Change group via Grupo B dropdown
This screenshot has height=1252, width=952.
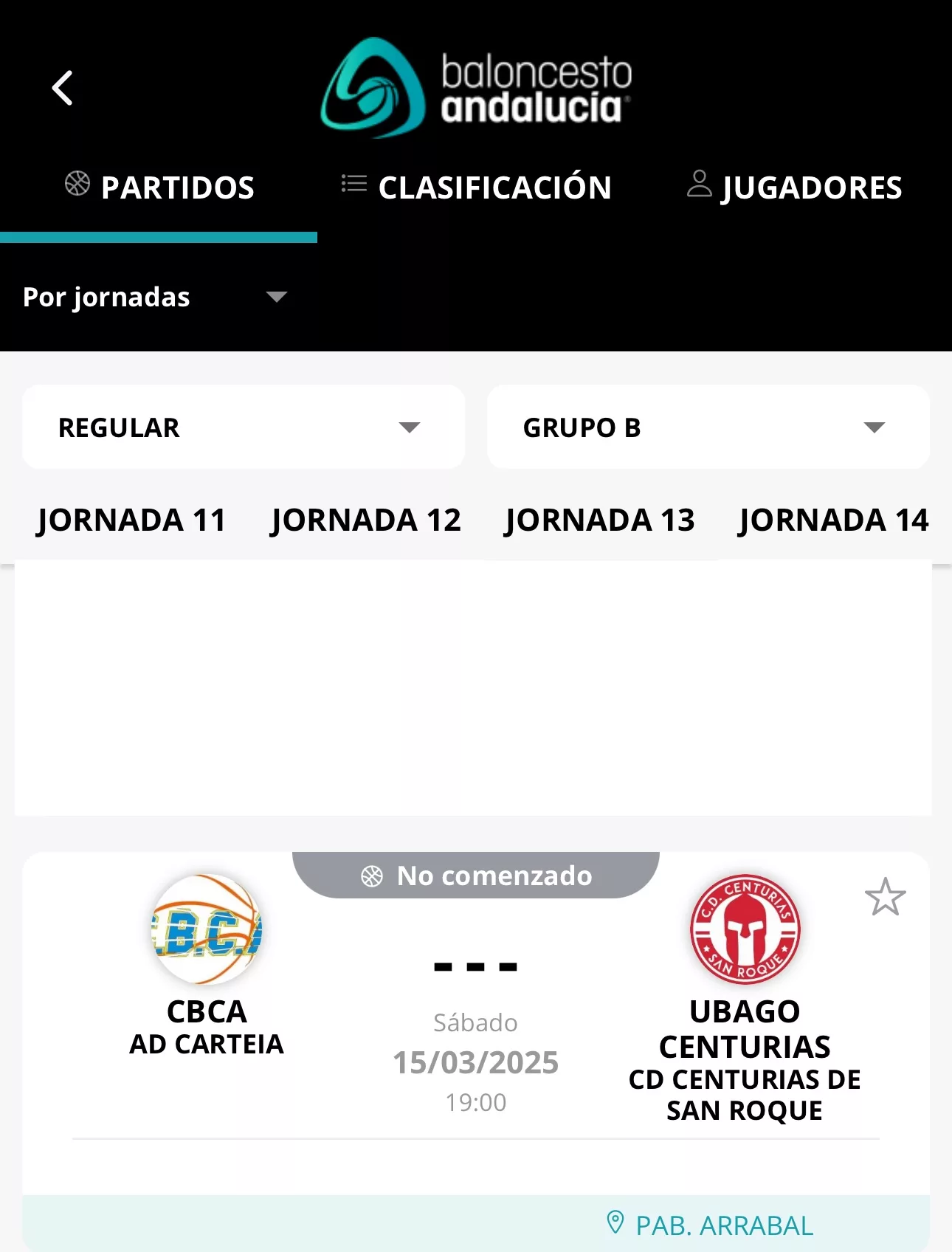(x=707, y=427)
